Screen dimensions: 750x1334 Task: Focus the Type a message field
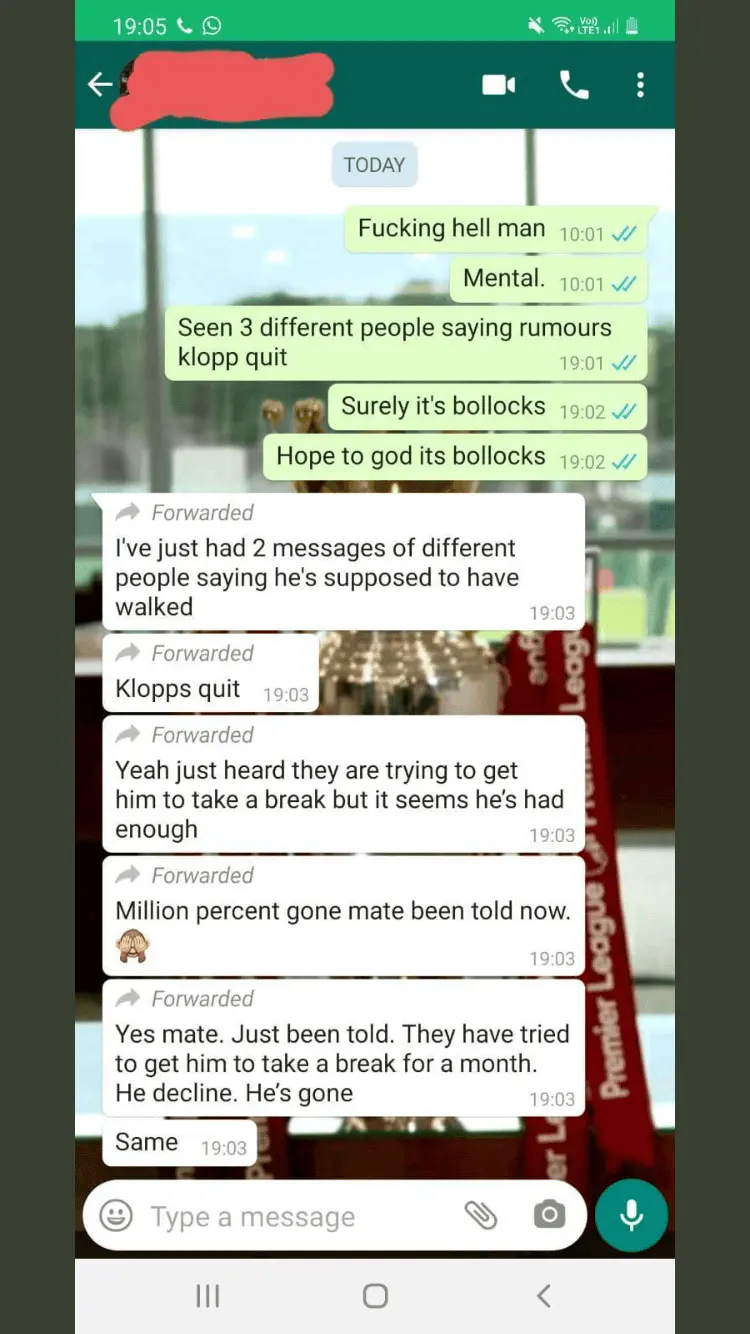pyautogui.click(x=290, y=1216)
